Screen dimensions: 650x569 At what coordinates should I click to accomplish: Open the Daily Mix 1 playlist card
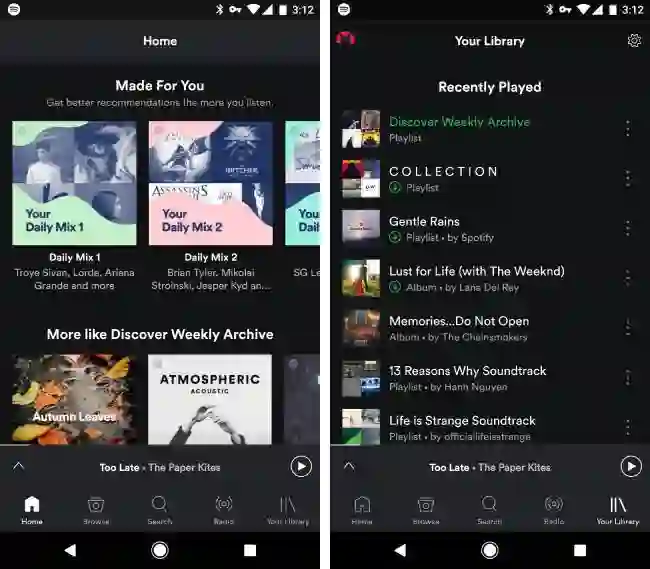coord(75,183)
